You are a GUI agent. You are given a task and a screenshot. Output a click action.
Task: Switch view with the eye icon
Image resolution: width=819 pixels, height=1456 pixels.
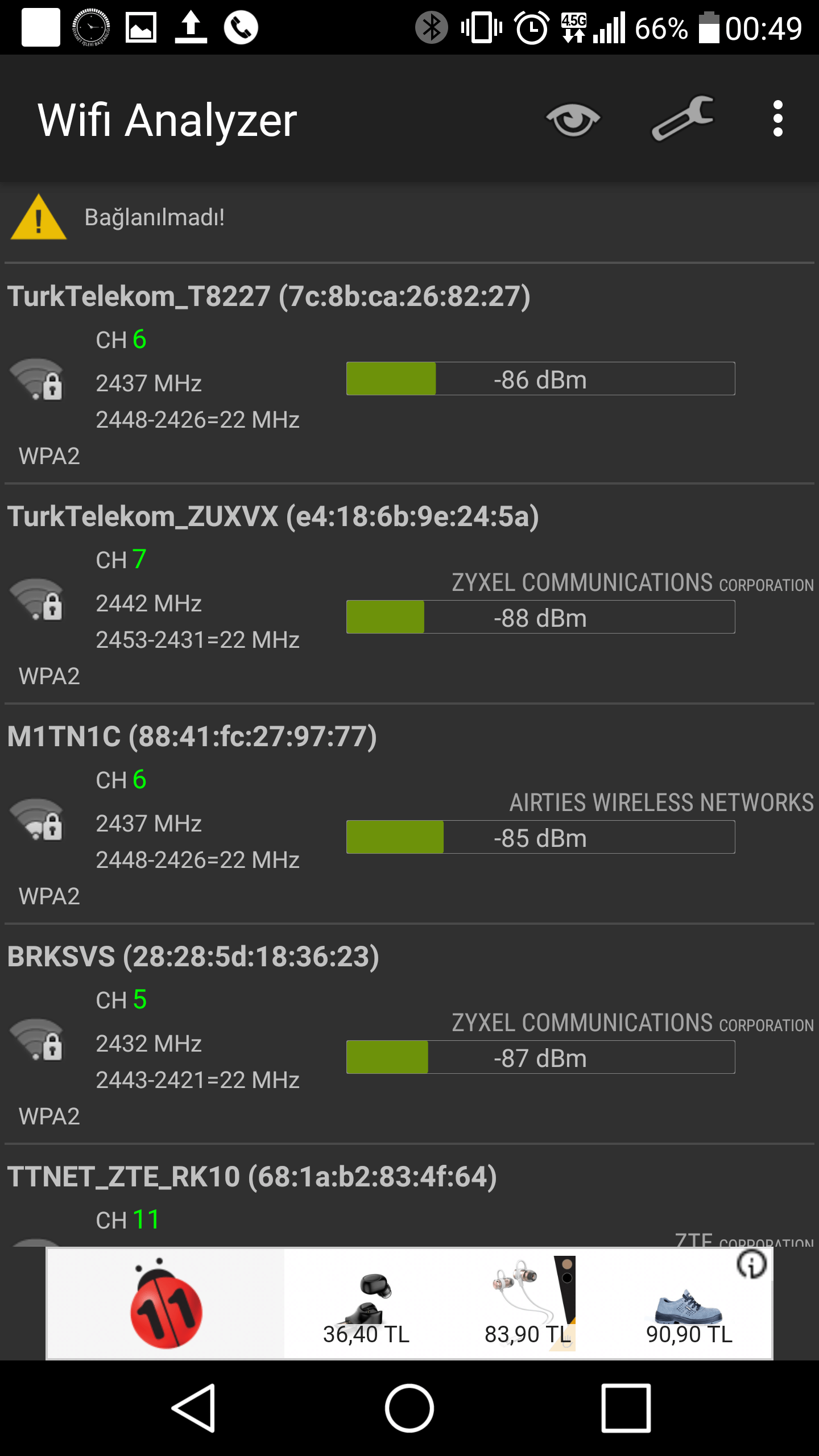573,119
